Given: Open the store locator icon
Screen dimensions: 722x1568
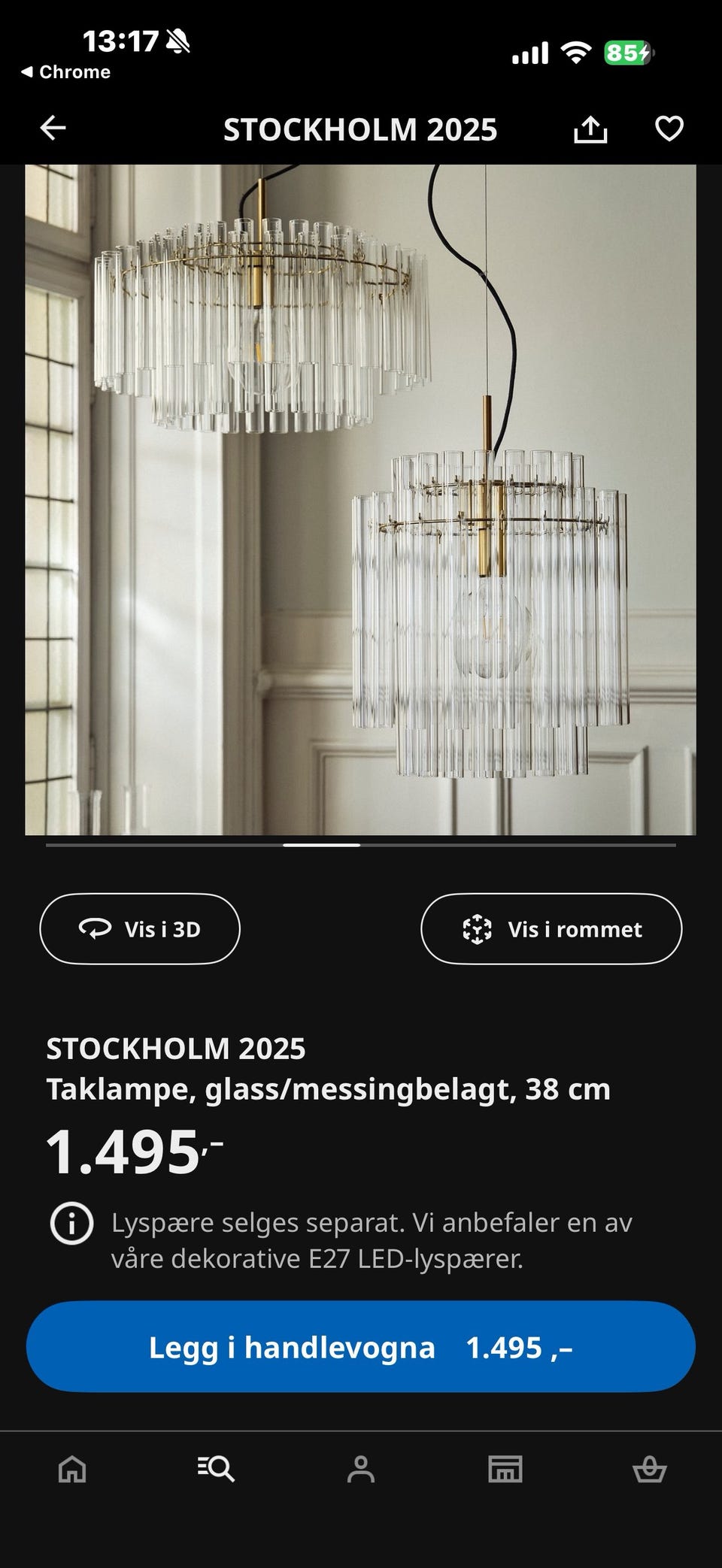Looking at the screenshot, I should coord(505,1470).
